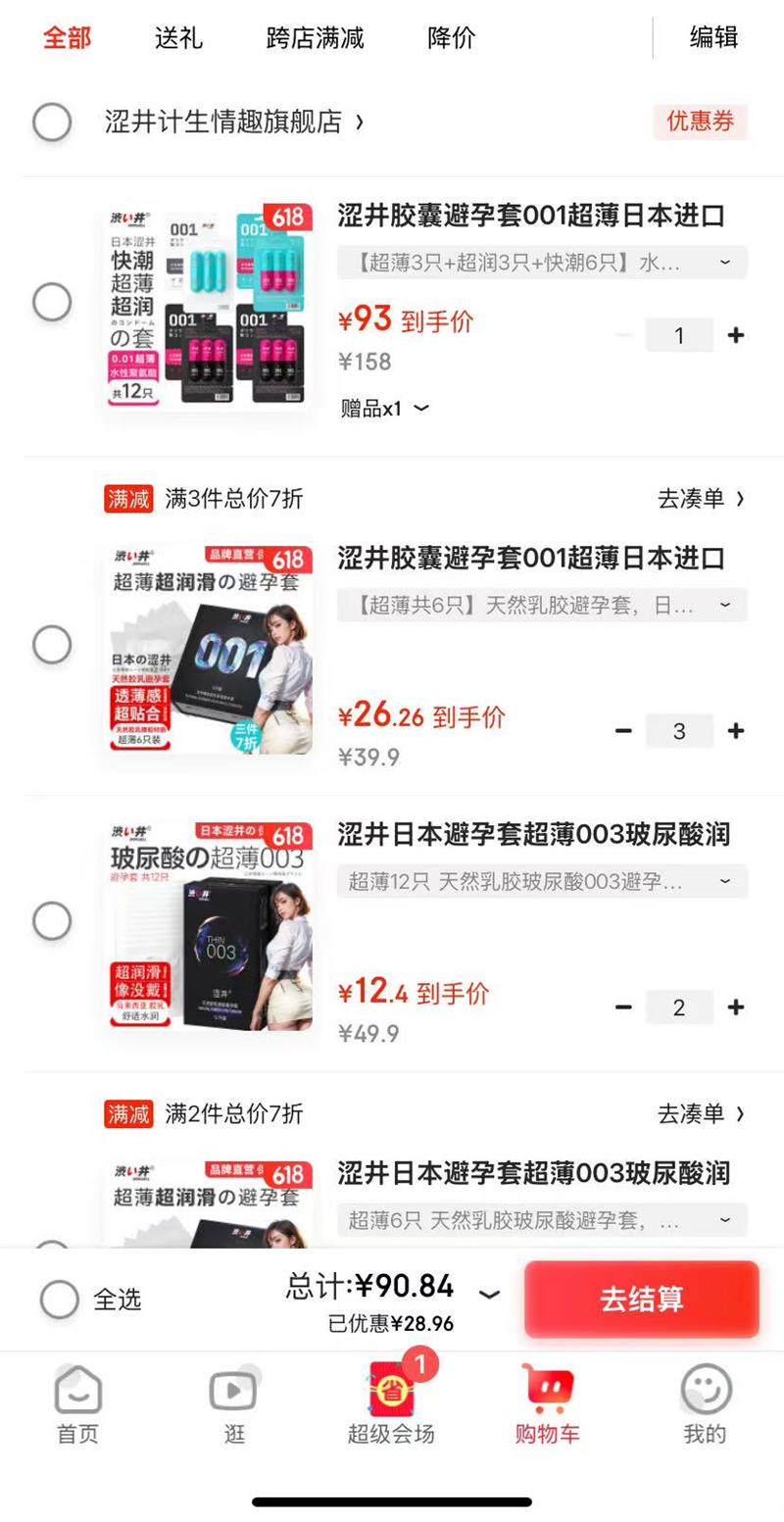
Task: Add one more of the ¥12.4 item
Action: (x=736, y=1007)
